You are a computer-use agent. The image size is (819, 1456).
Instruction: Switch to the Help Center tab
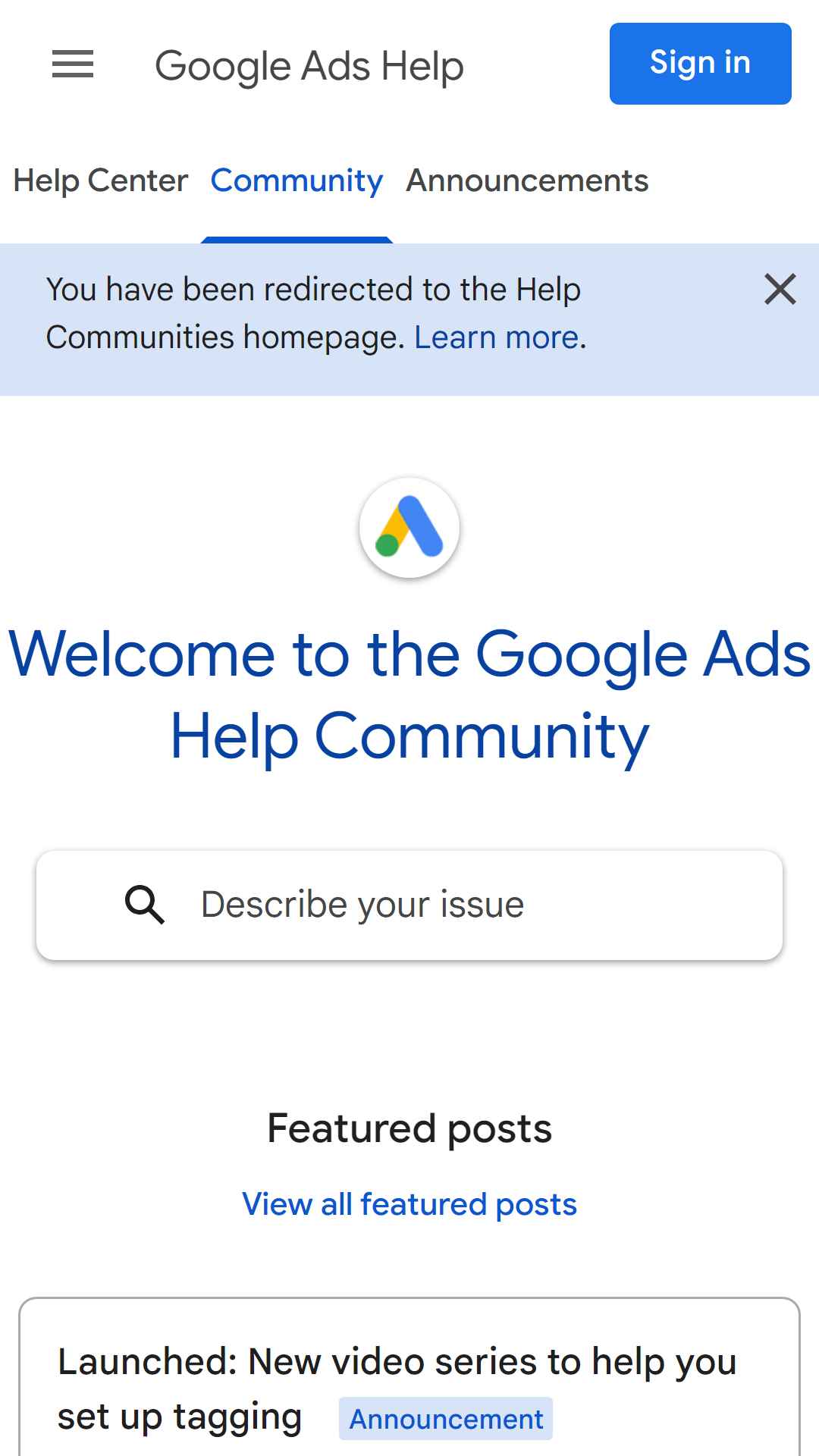pyautogui.click(x=100, y=181)
